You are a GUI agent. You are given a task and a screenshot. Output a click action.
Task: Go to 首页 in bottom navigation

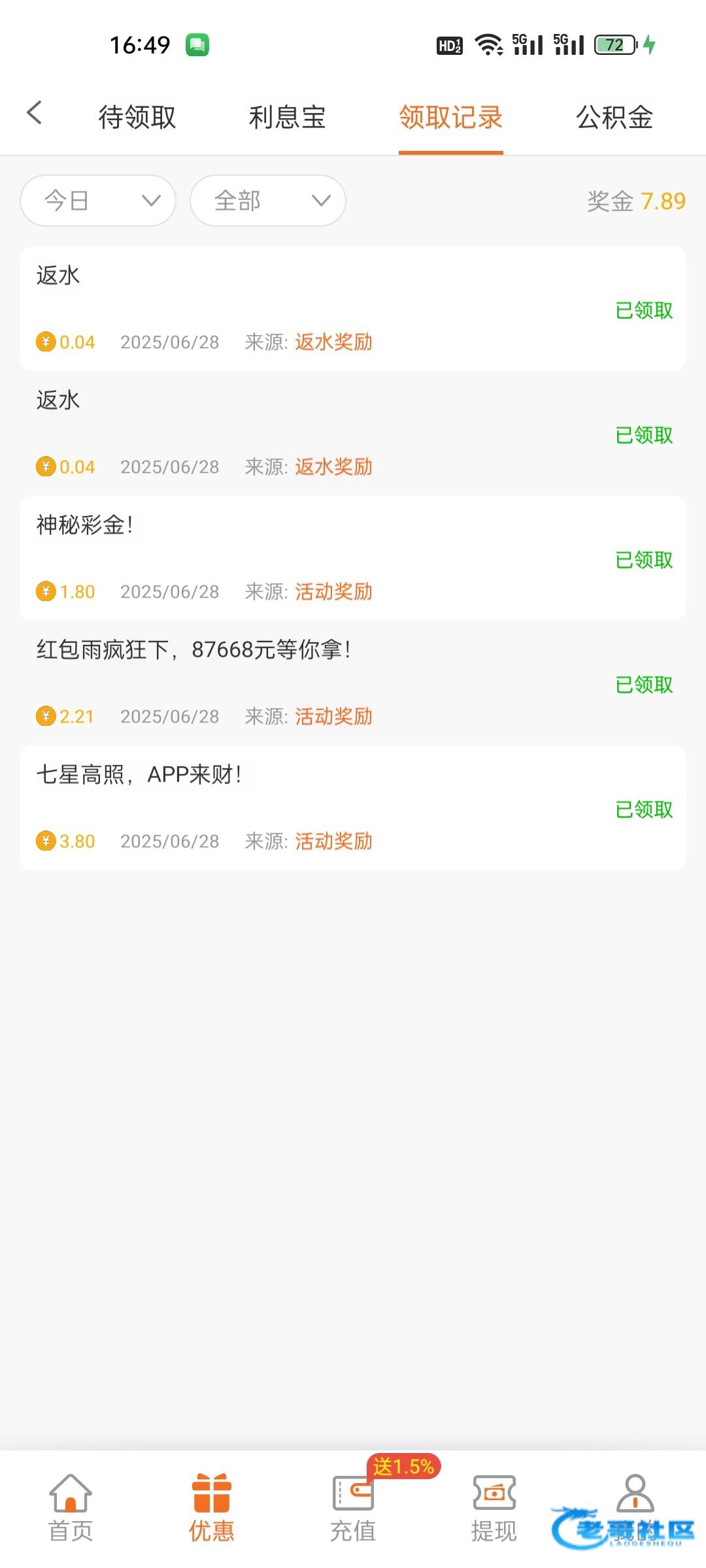[x=71, y=1508]
